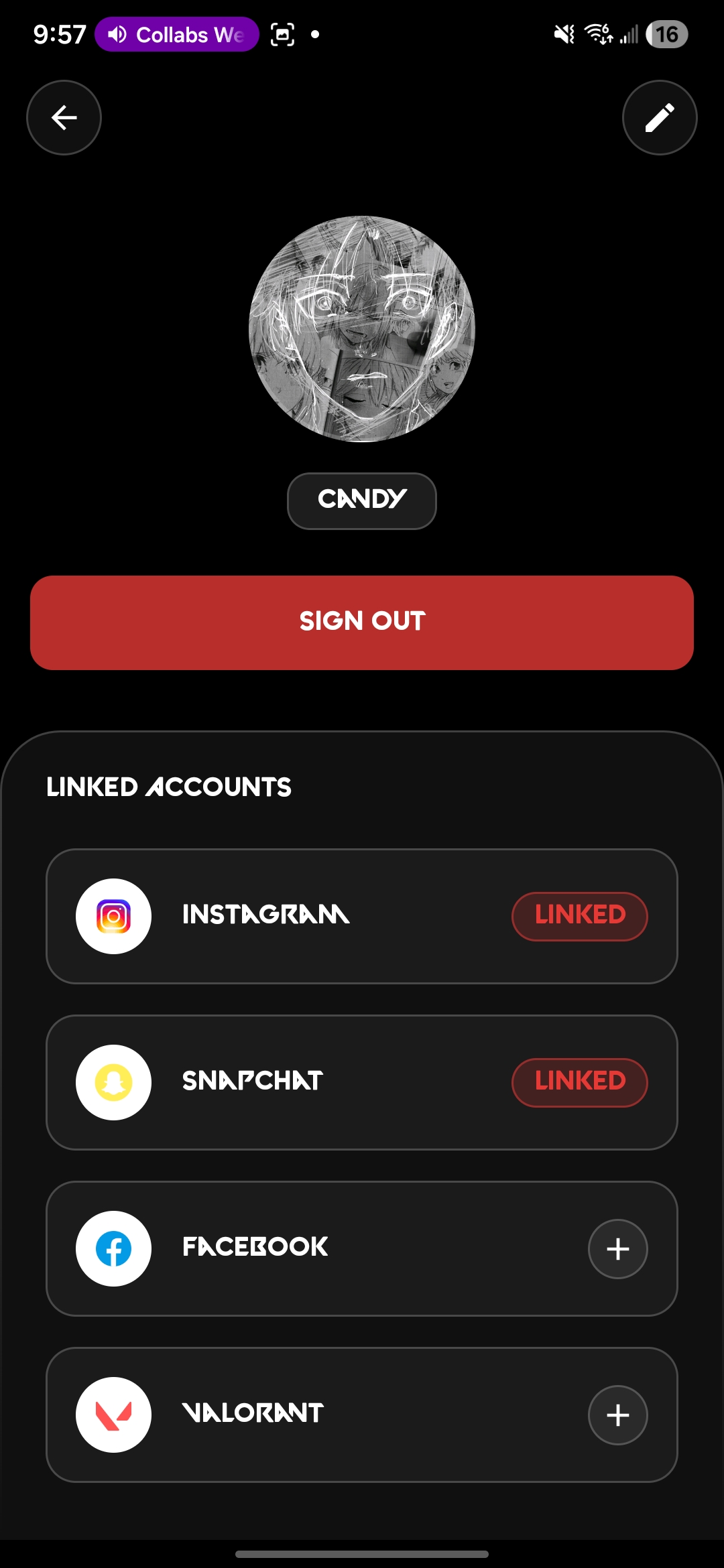This screenshot has width=724, height=1568.
Task: Link a Facebook account with the plus button
Action: (x=617, y=1248)
